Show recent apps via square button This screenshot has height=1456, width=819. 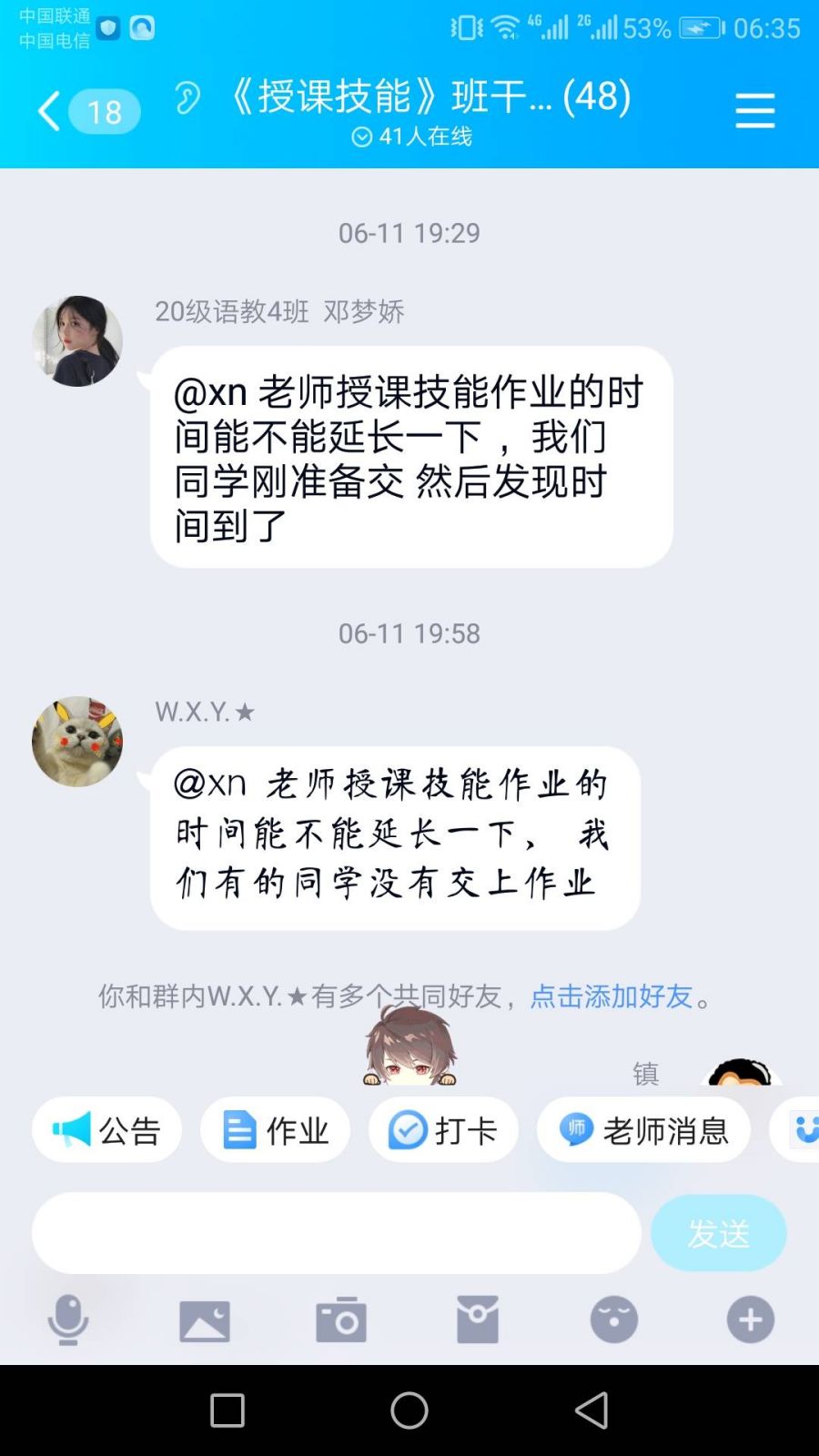(x=227, y=1410)
